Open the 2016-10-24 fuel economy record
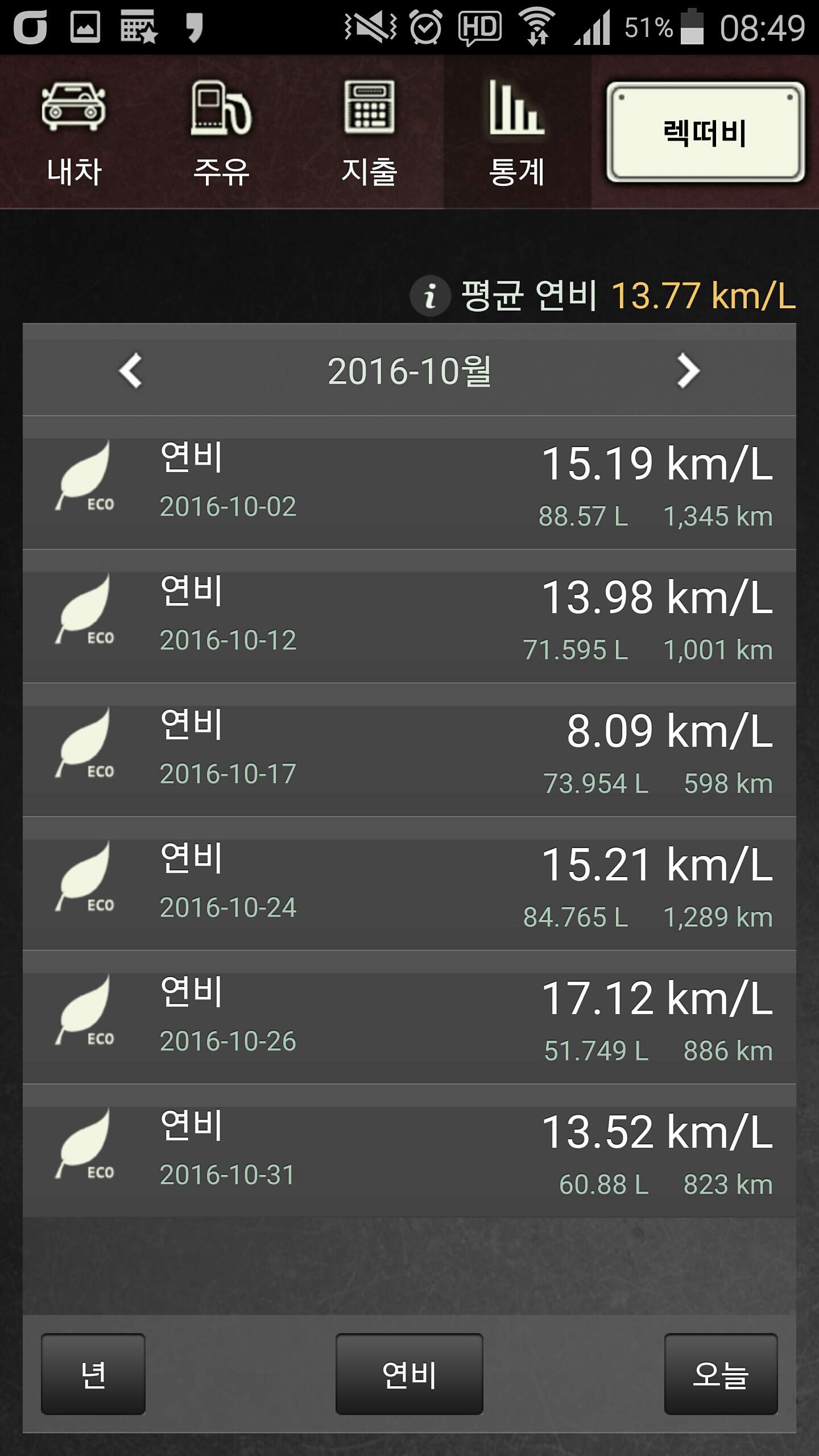The width and height of the screenshot is (819, 1456). click(409, 884)
